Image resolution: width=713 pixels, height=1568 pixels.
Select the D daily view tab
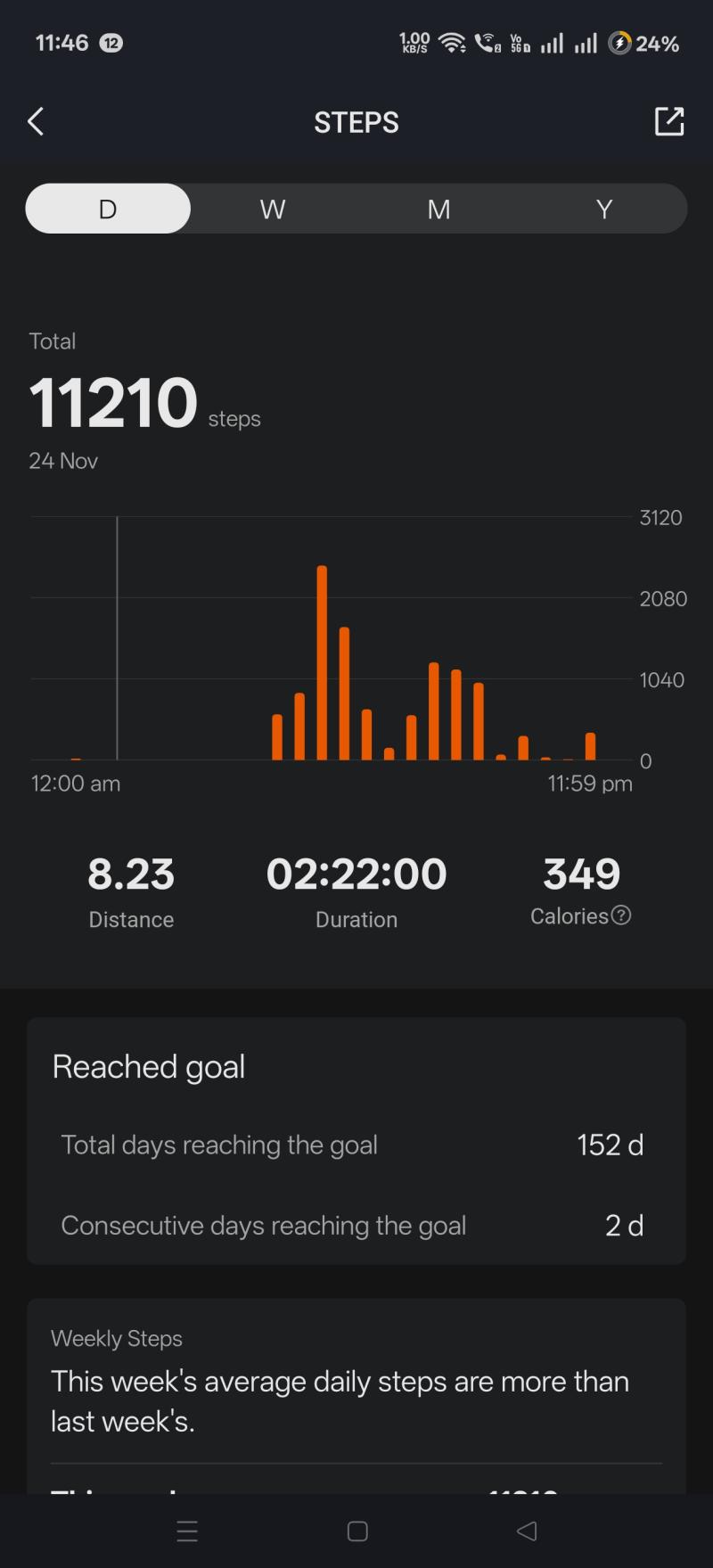(x=108, y=209)
